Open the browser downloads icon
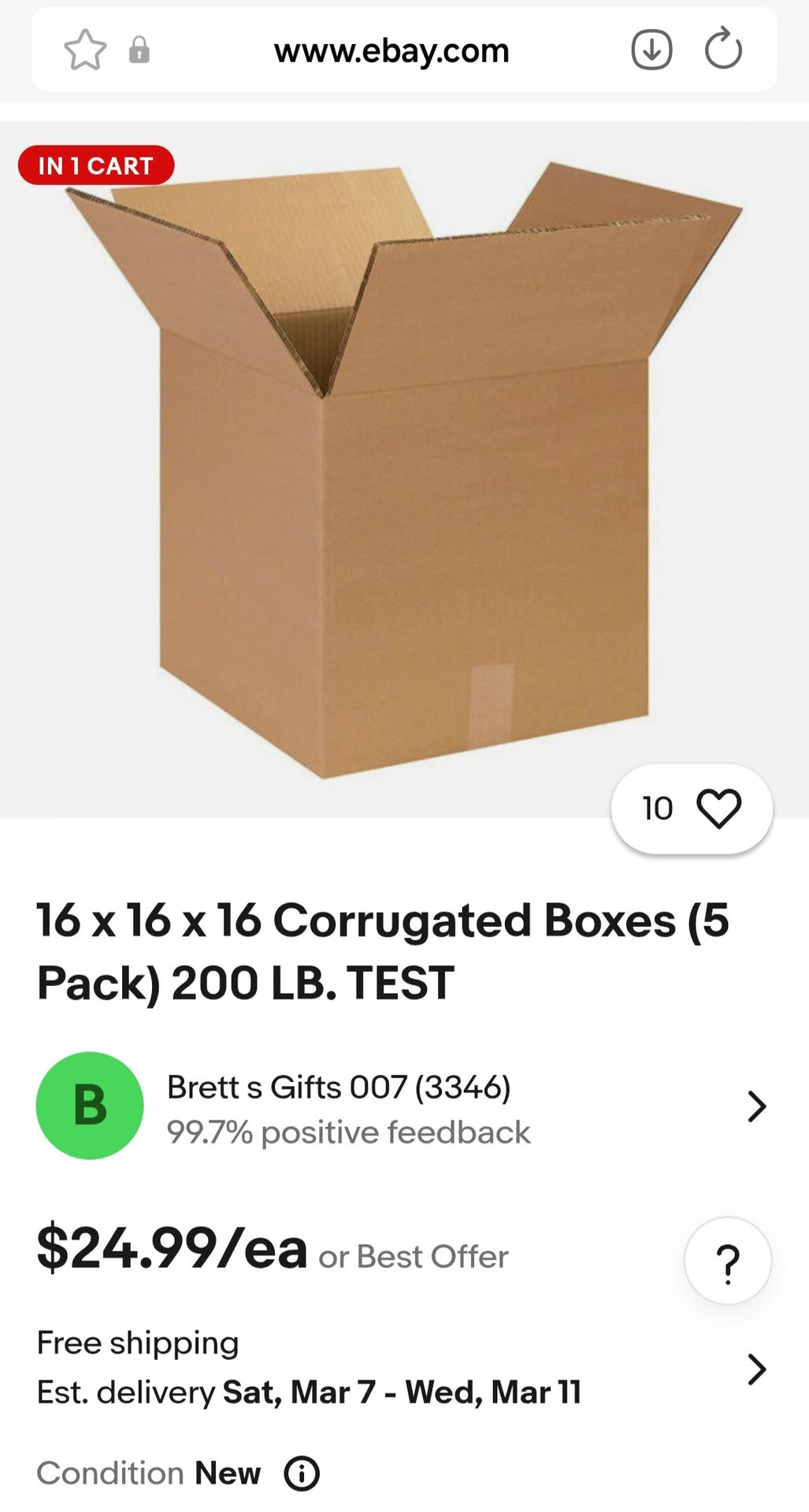809x1512 pixels. (x=651, y=50)
